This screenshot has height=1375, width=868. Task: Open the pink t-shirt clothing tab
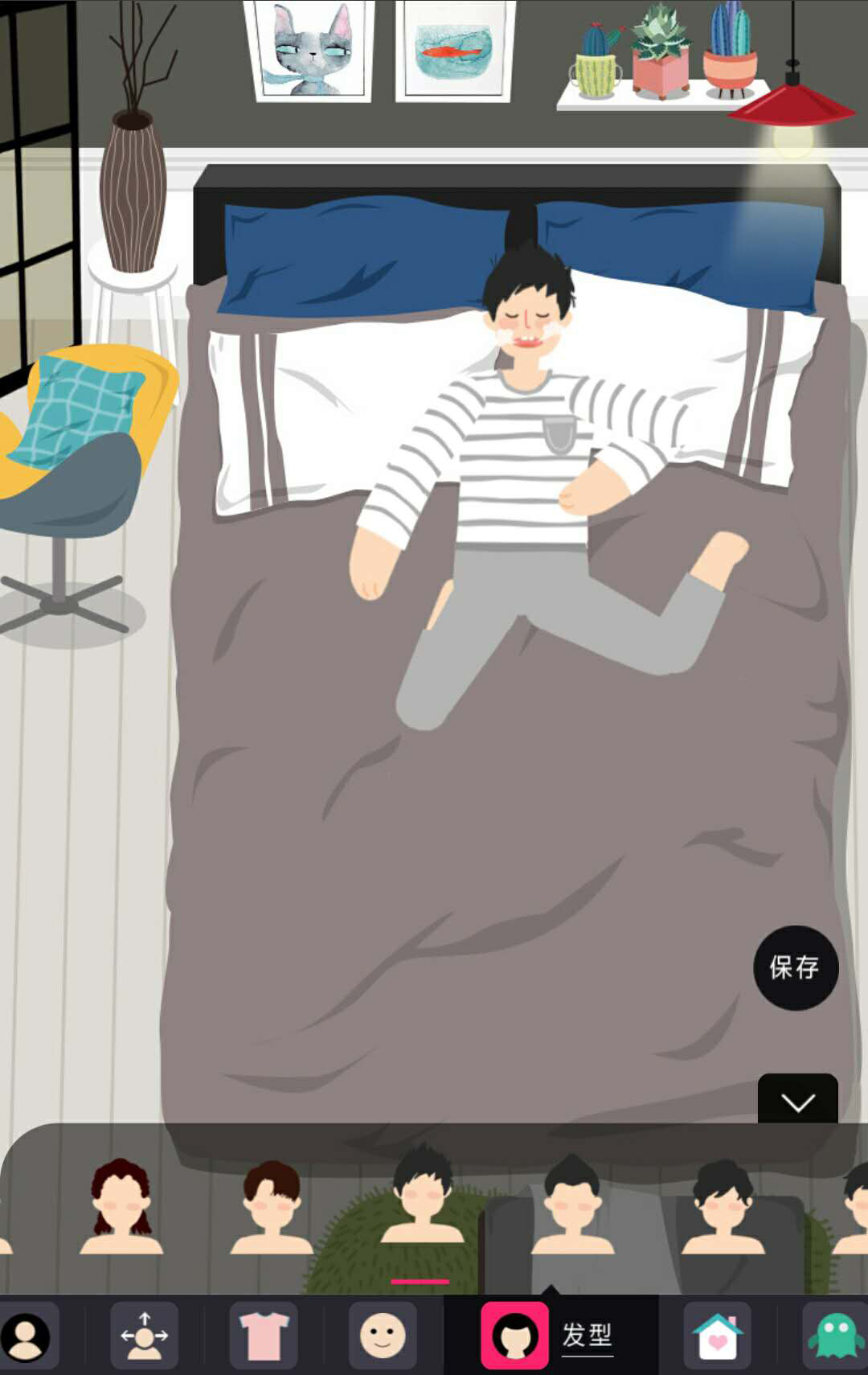264,1336
